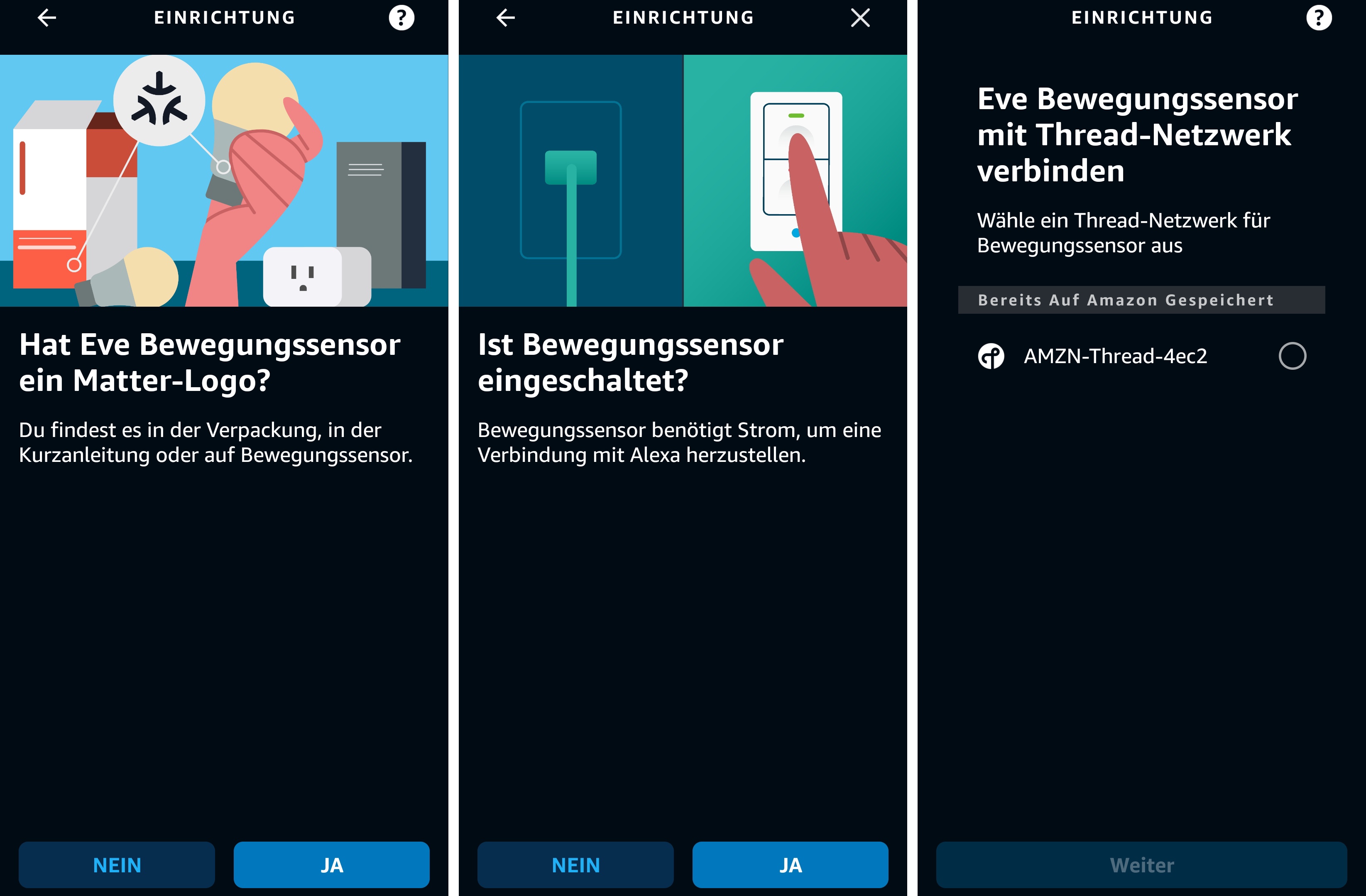This screenshot has width=1366, height=896.
Task: Answer JA to the Matter-Logo question
Action: click(x=331, y=864)
